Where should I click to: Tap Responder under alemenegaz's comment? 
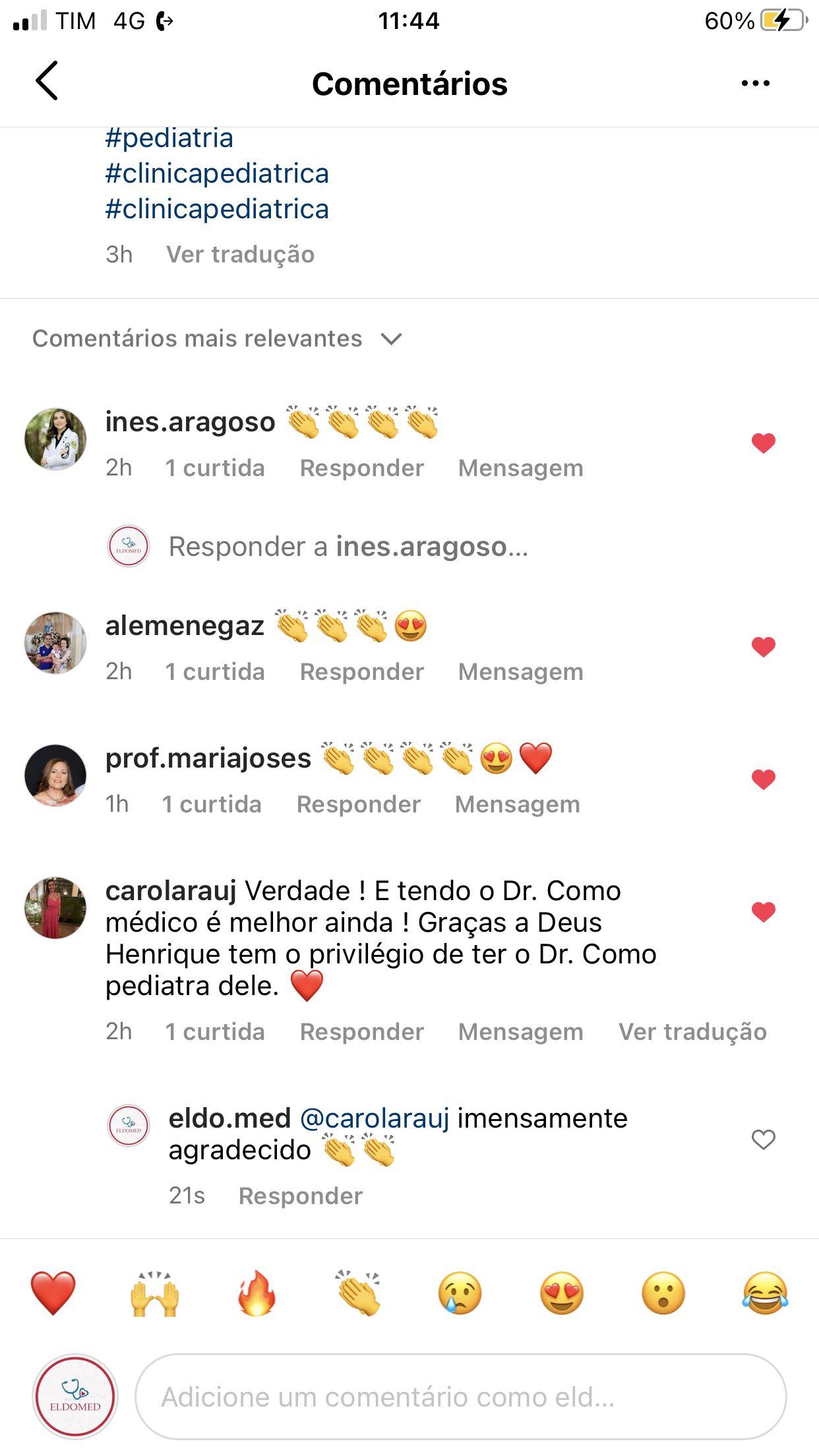coord(361,672)
